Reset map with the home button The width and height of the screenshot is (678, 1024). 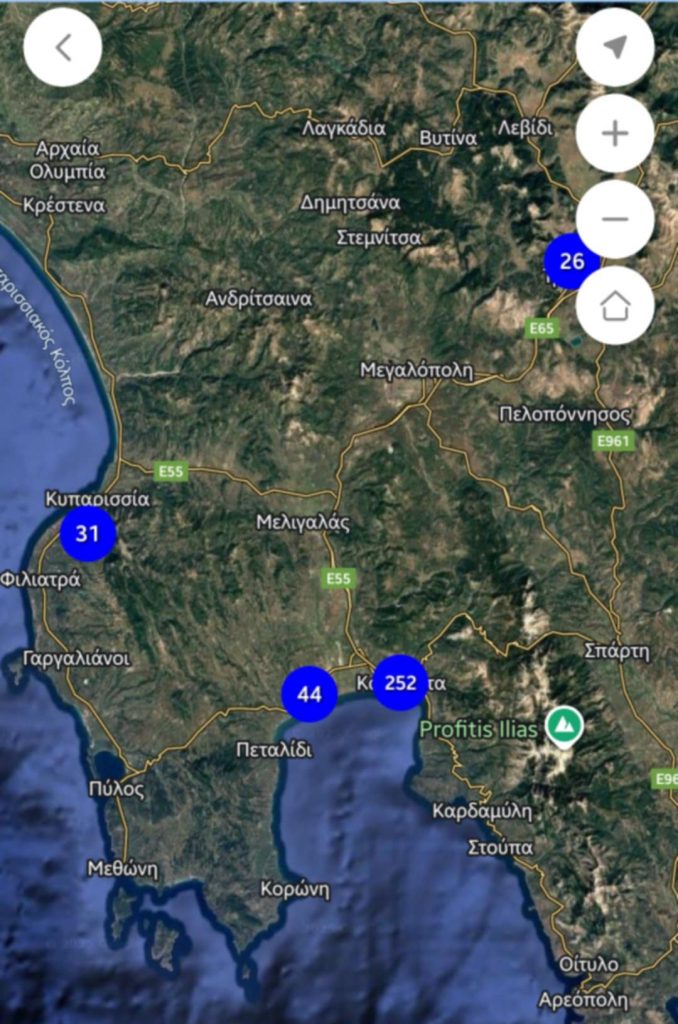(x=615, y=306)
